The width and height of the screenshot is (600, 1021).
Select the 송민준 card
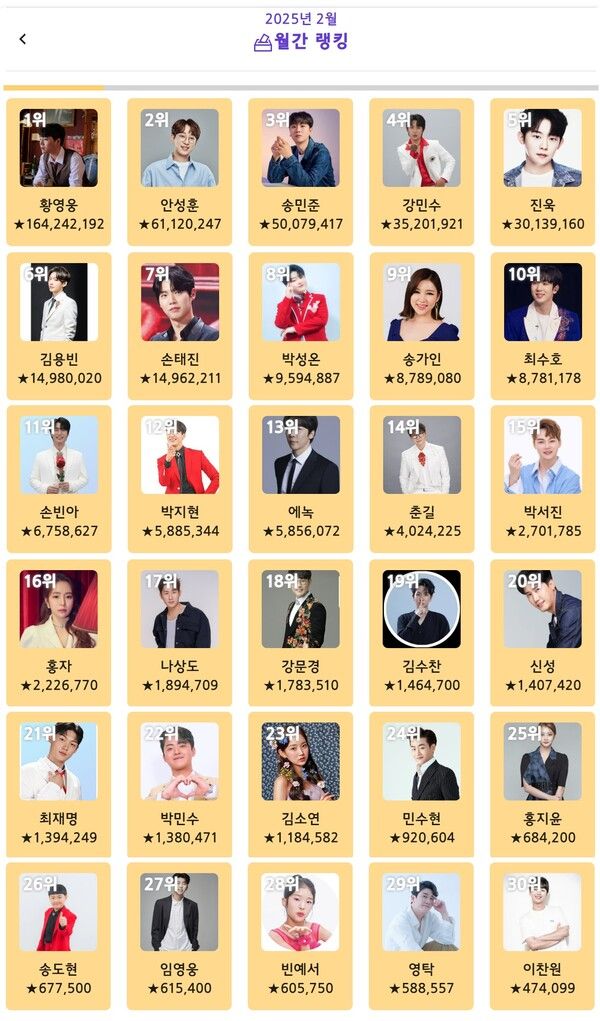click(x=301, y=172)
